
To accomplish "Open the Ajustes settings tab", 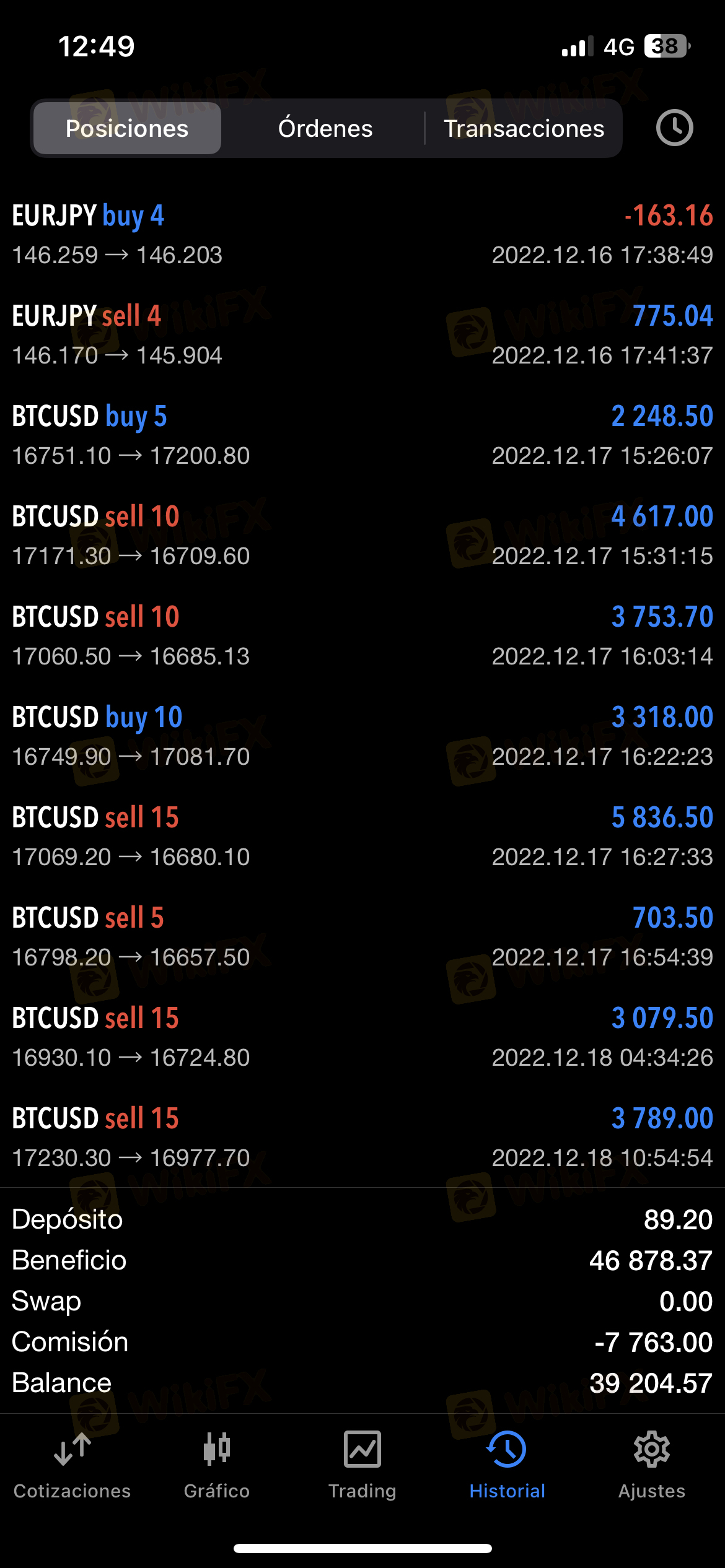I will coord(652,1466).
